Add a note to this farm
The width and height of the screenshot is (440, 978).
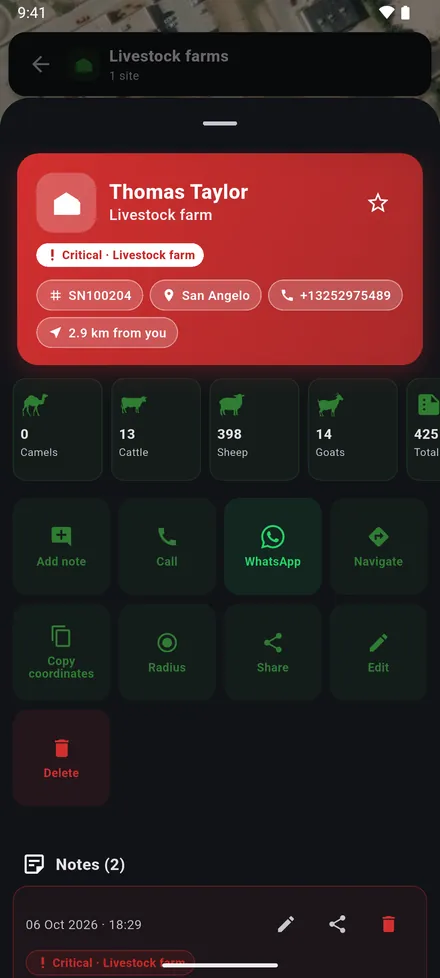click(x=61, y=546)
